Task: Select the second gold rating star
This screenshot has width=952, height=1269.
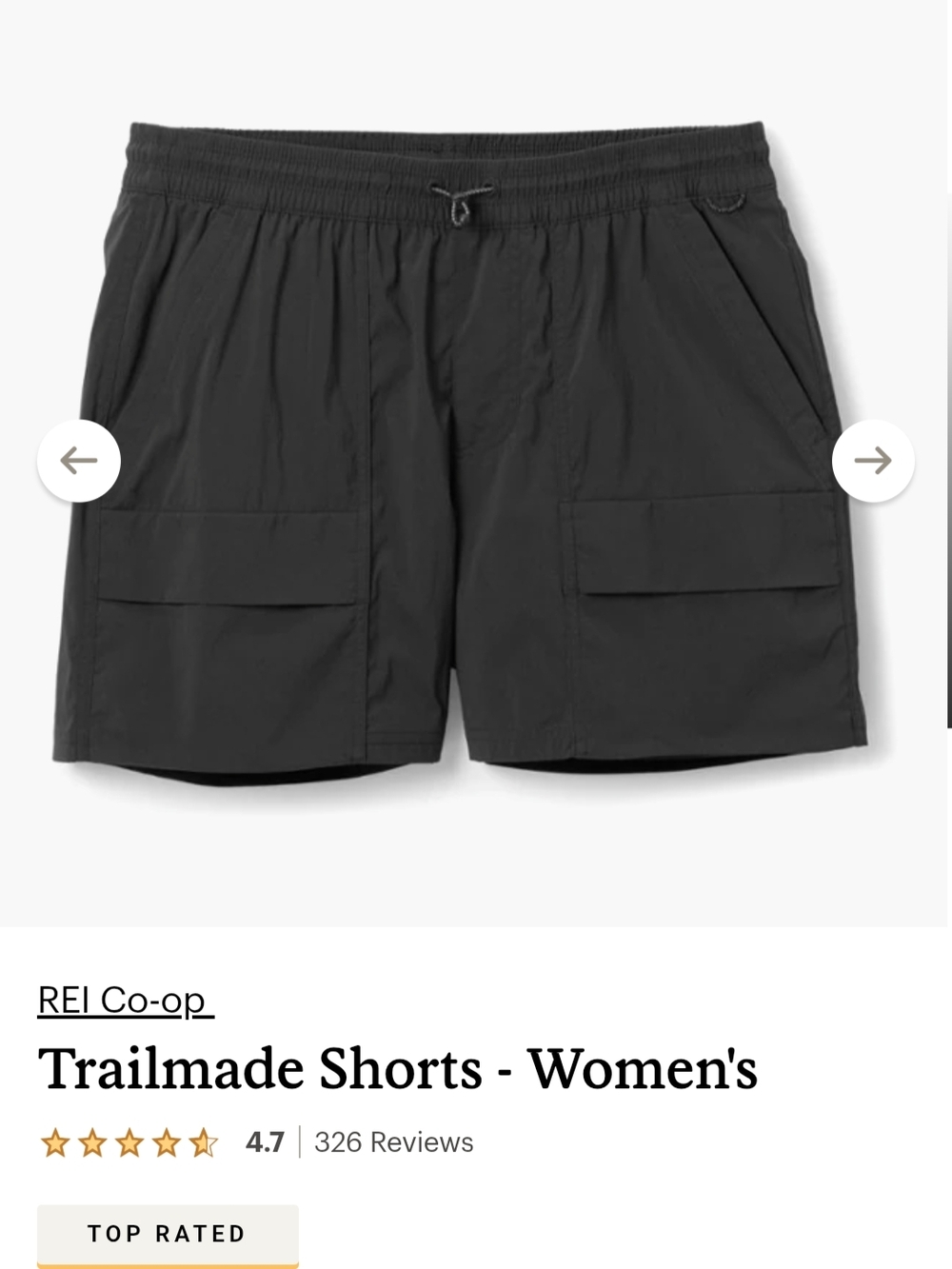Action: pos(92,1140)
